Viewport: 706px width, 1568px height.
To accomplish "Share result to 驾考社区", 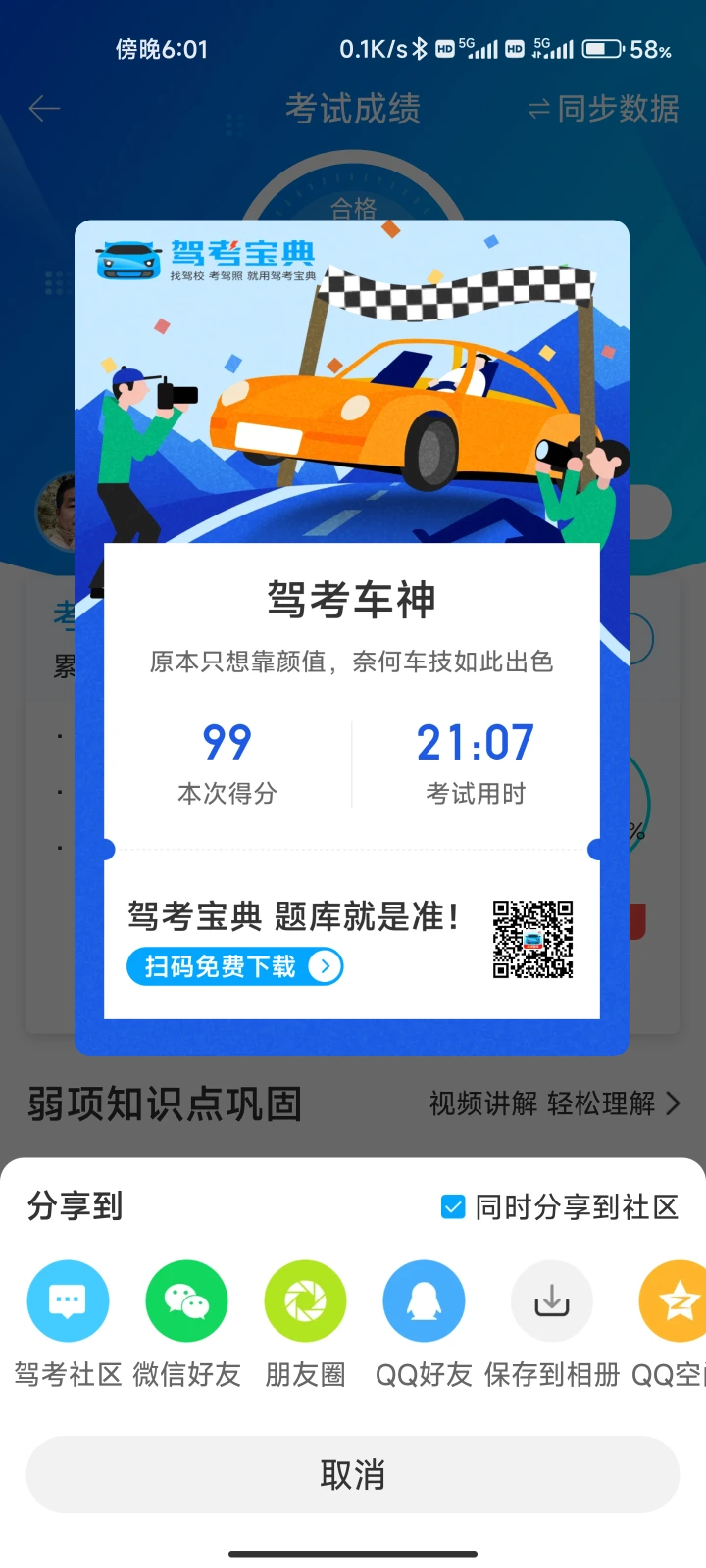I will 68,1301.
